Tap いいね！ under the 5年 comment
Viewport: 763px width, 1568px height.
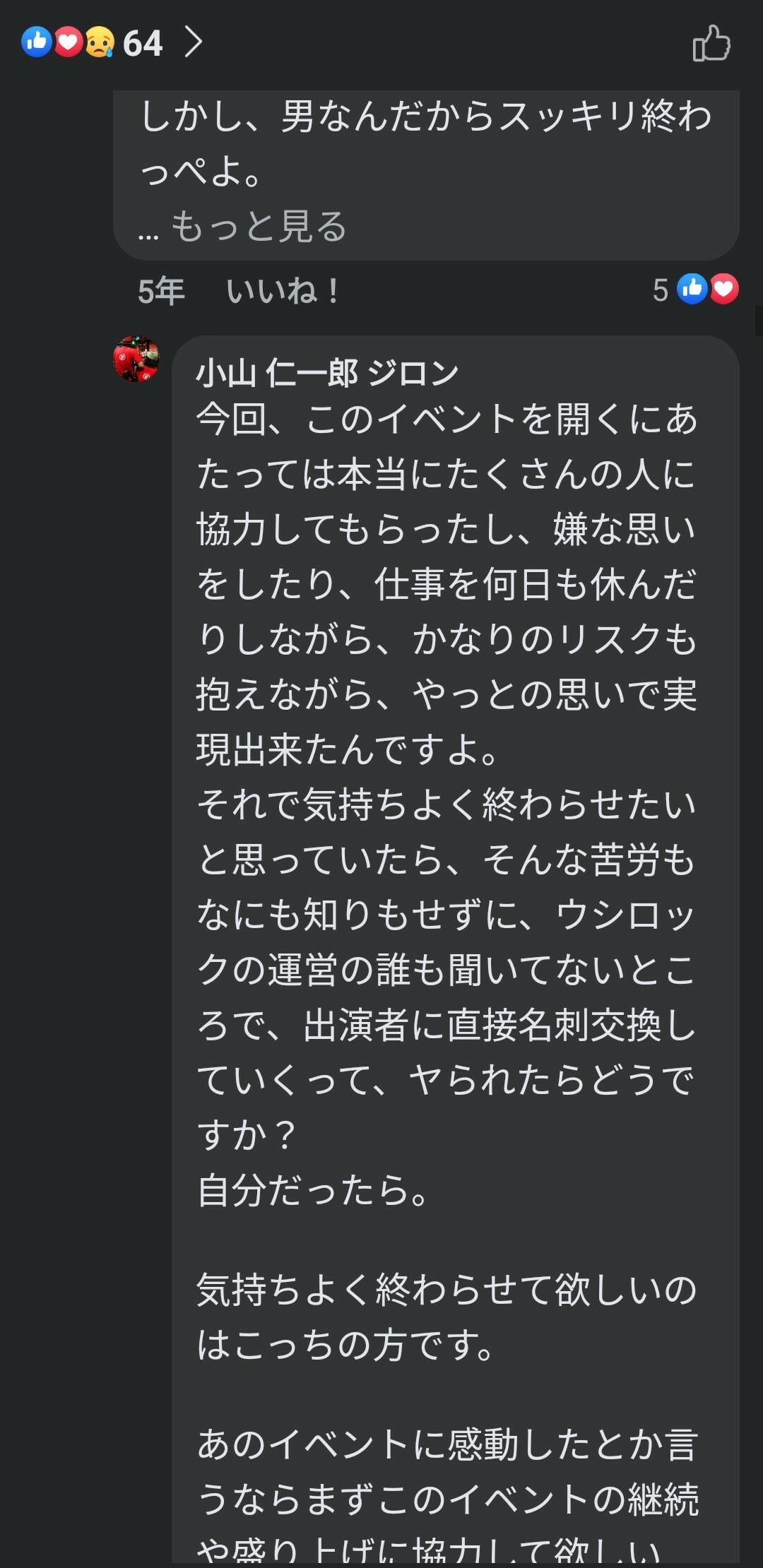[283, 291]
